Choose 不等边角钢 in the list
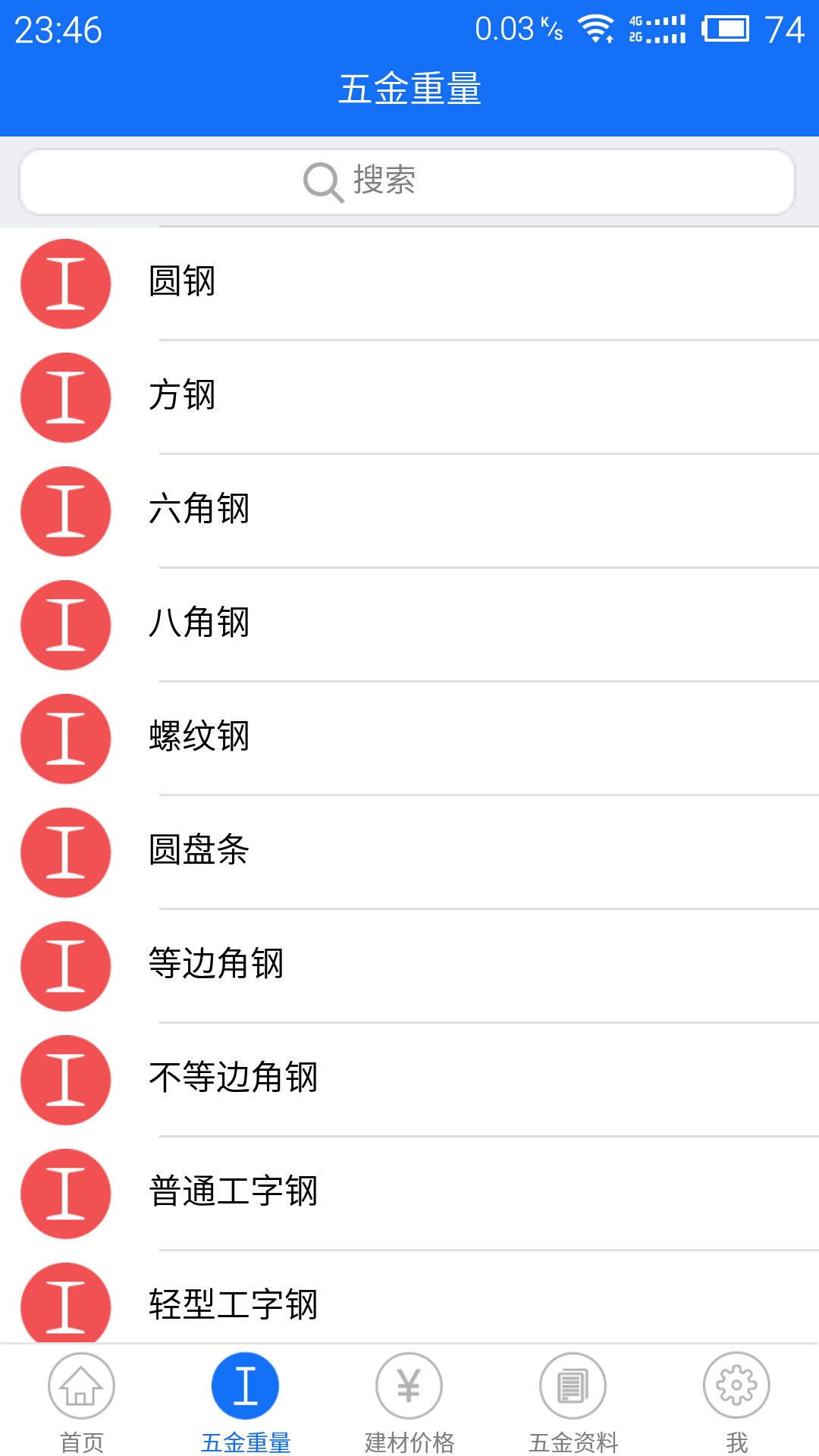 [409, 1079]
